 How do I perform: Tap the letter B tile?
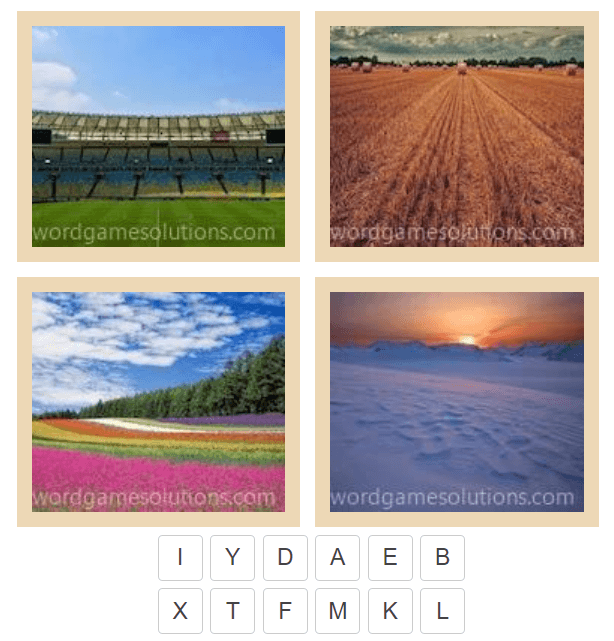pyautogui.click(x=442, y=558)
